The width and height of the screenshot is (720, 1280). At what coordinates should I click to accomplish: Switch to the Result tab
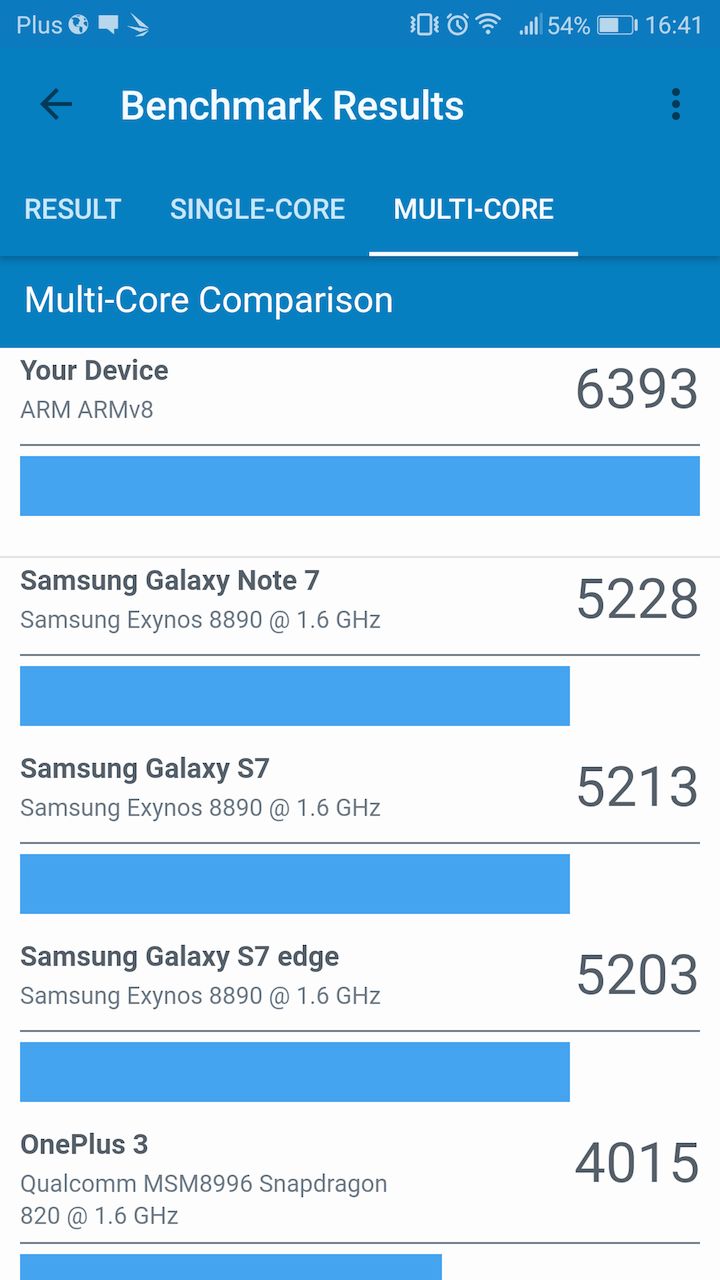72,209
